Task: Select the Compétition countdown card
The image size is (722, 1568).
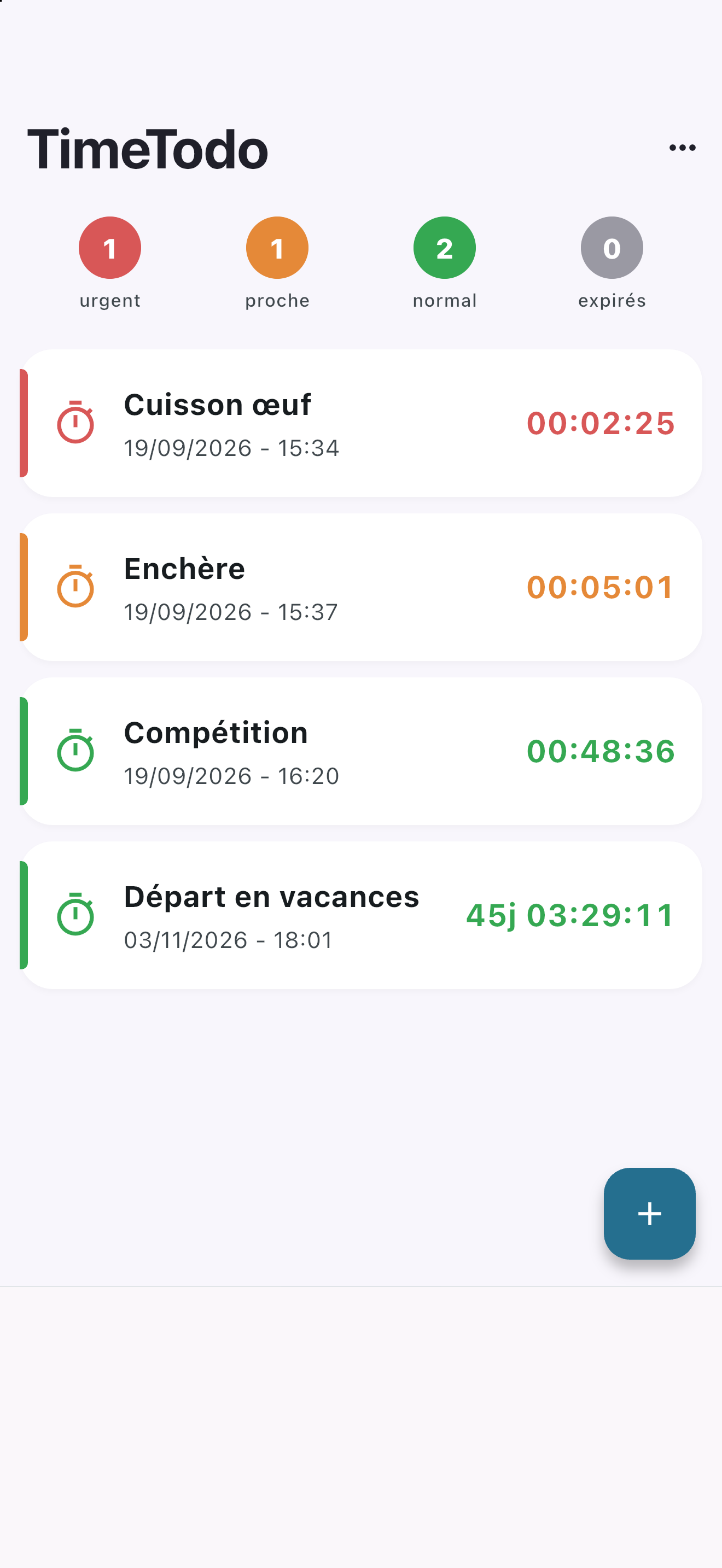Action: [x=361, y=751]
